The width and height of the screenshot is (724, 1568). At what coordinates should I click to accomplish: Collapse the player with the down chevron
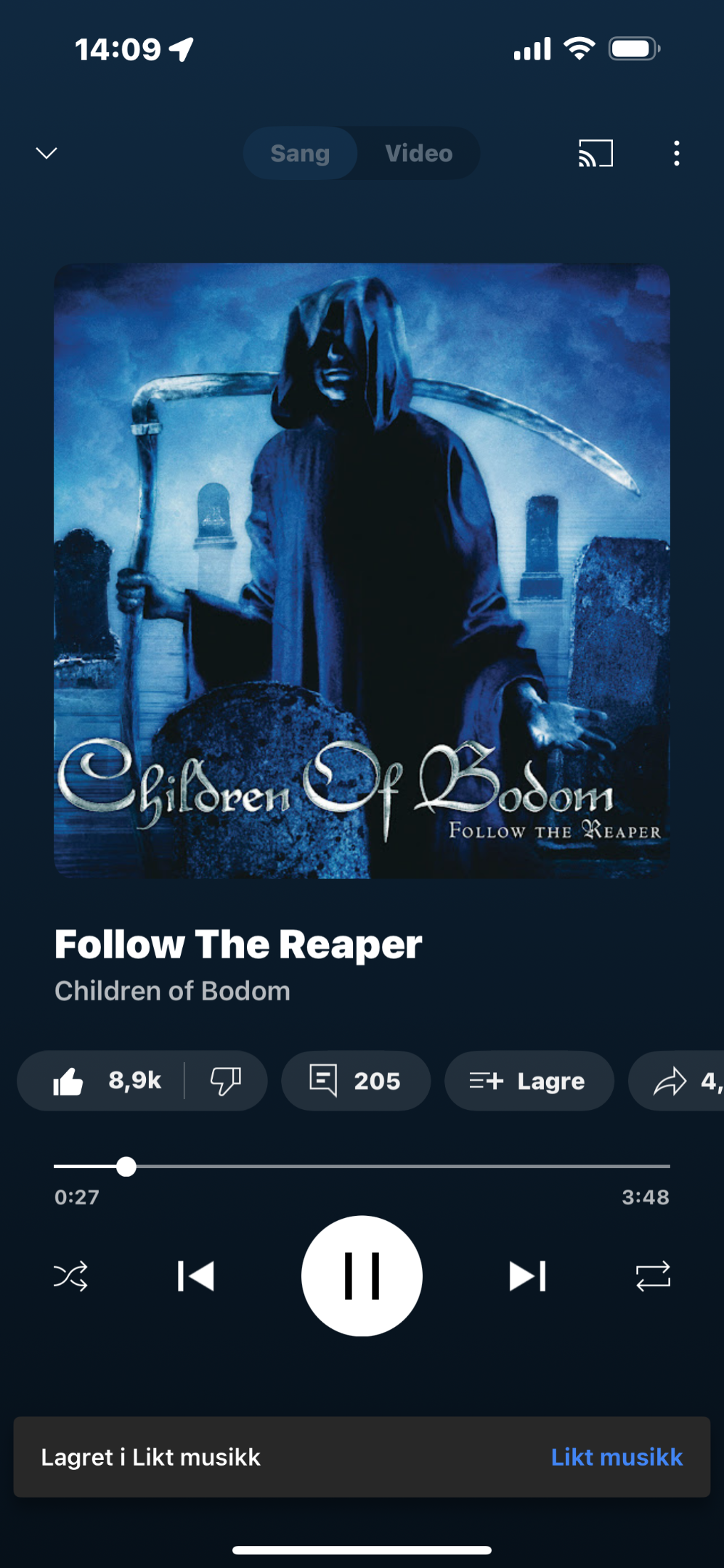[46, 153]
